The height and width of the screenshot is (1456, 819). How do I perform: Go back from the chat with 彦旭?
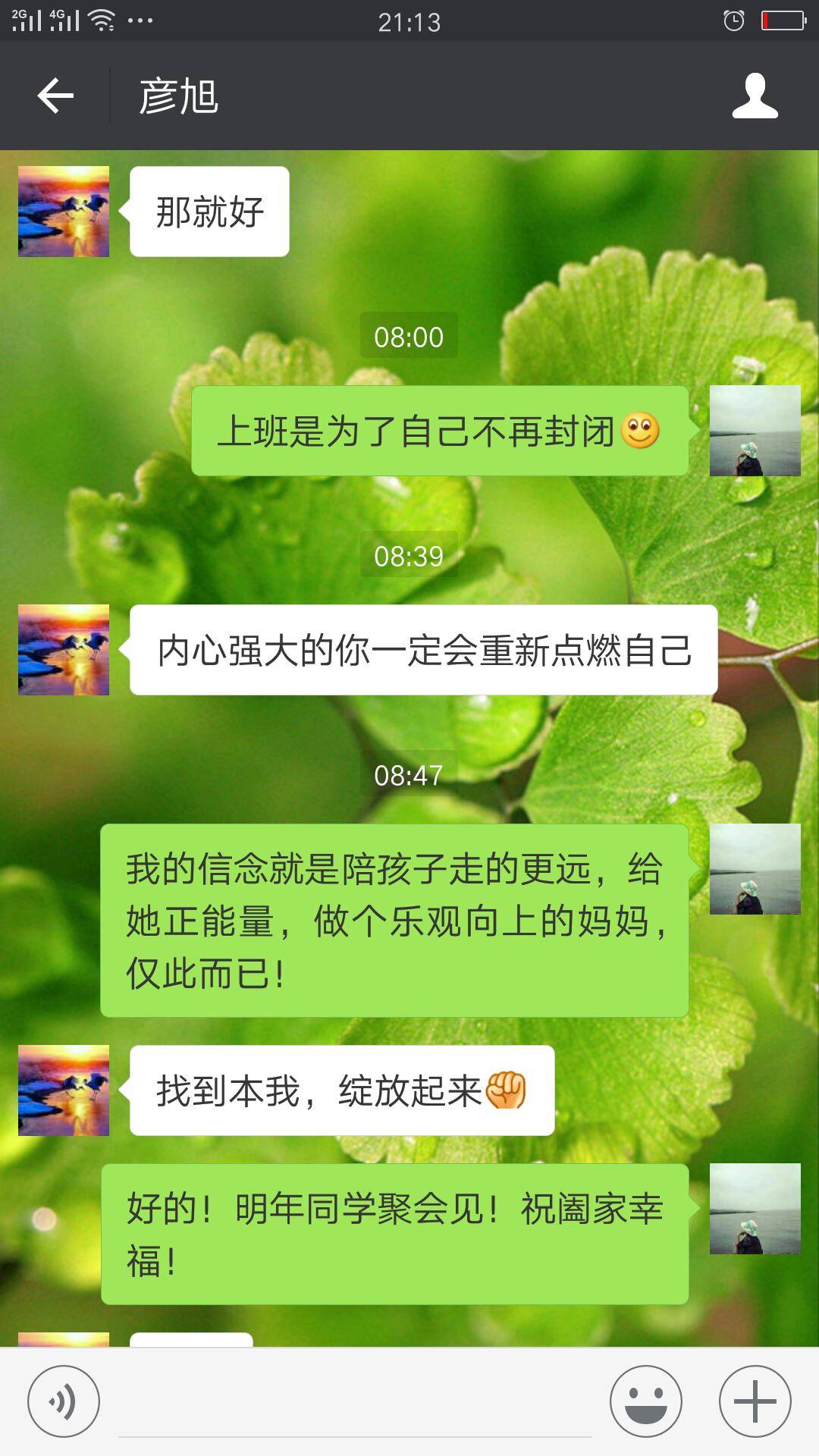[55, 96]
